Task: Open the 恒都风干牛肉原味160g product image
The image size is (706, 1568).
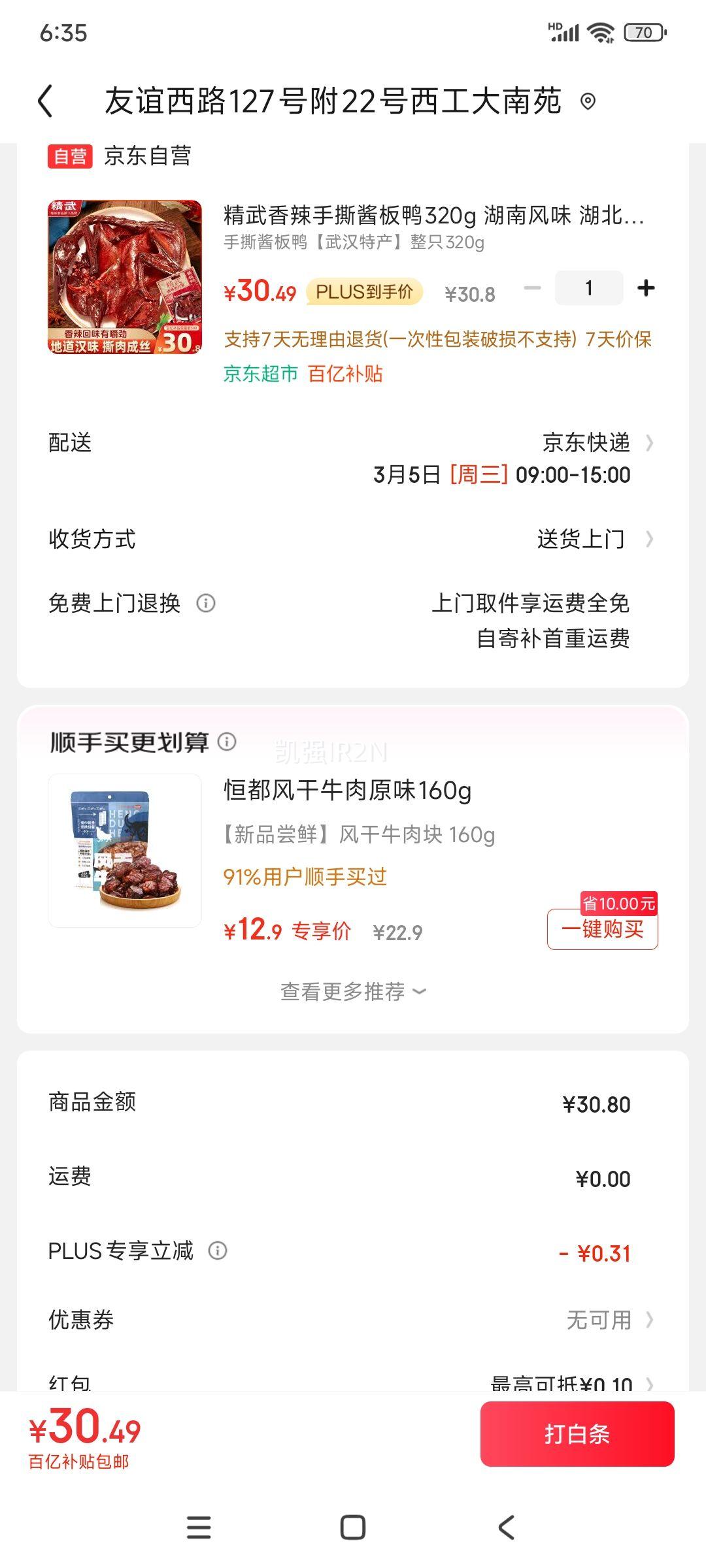Action: (125, 851)
